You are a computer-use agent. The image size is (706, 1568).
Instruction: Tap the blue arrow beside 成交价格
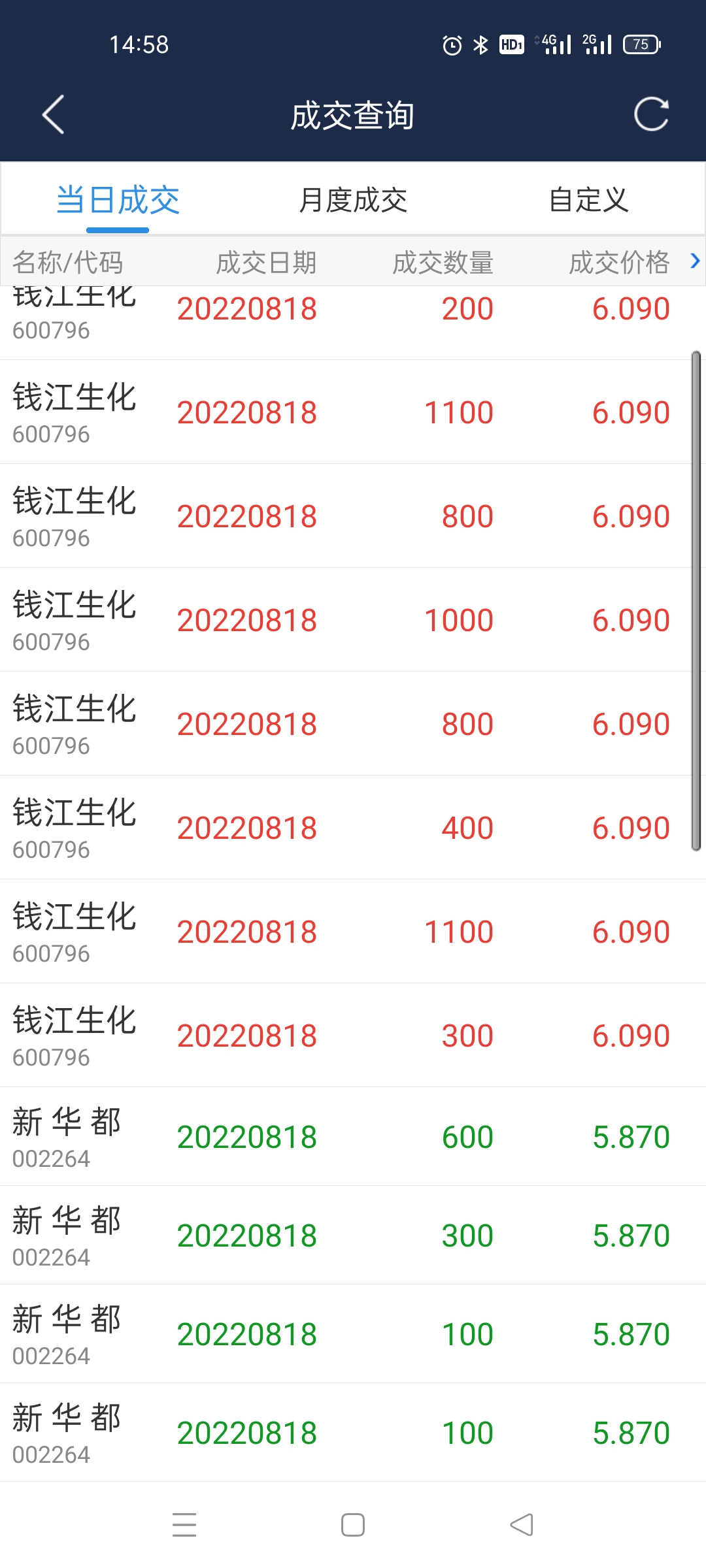point(695,261)
